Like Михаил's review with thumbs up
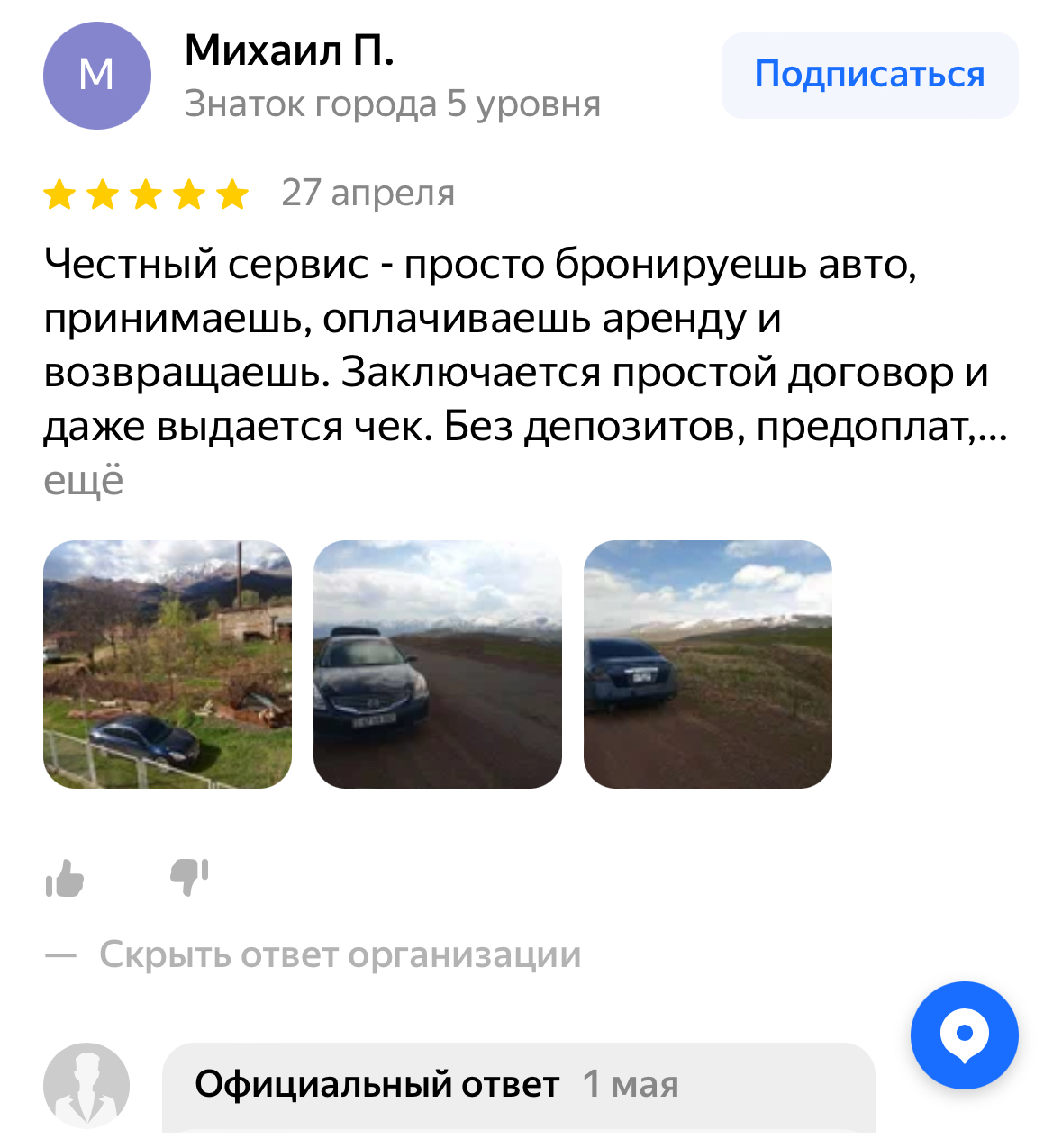Screen dimensions: 1062x1148 click(65, 878)
